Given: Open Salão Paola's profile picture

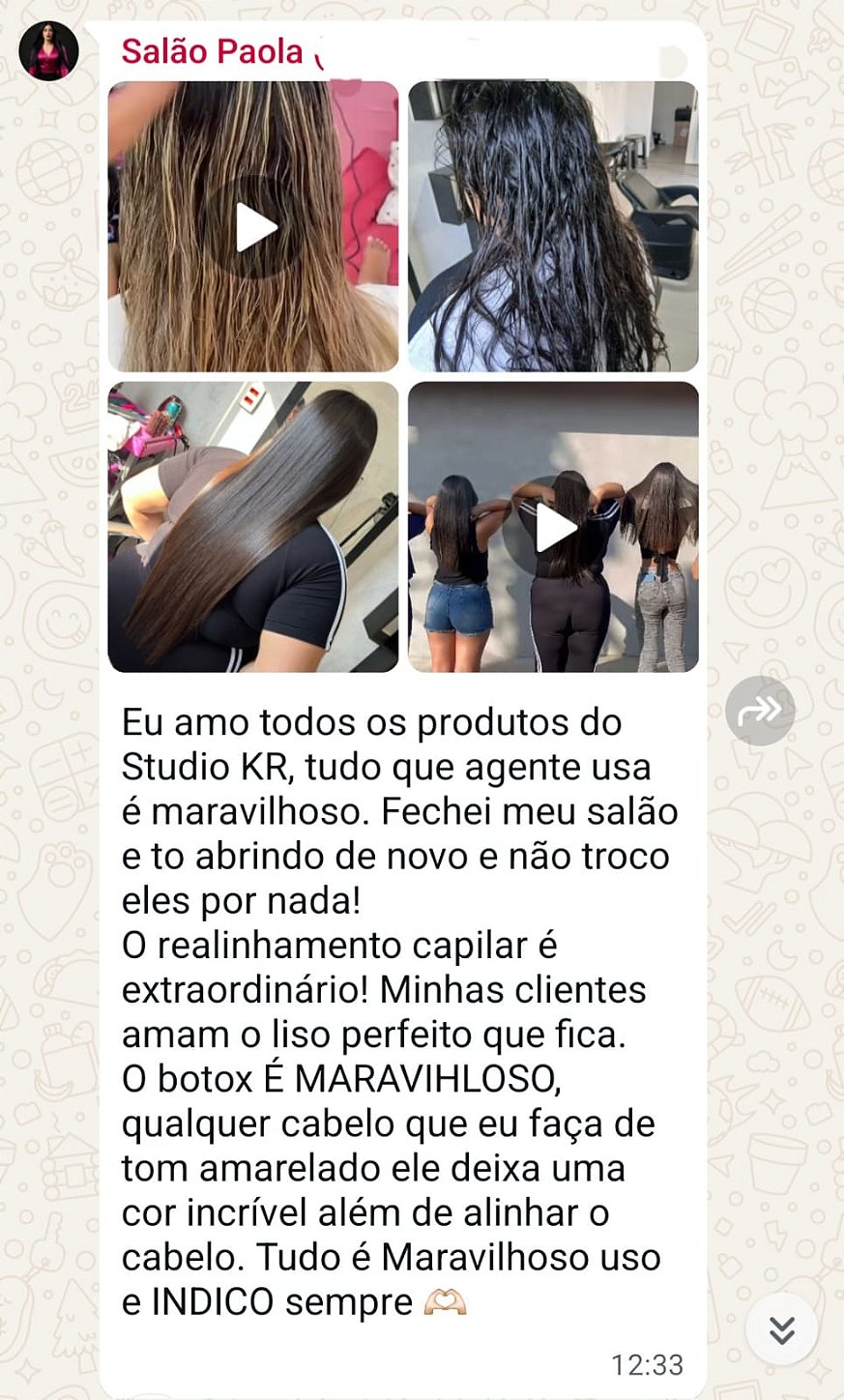Looking at the screenshot, I should click(x=48, y=50).
